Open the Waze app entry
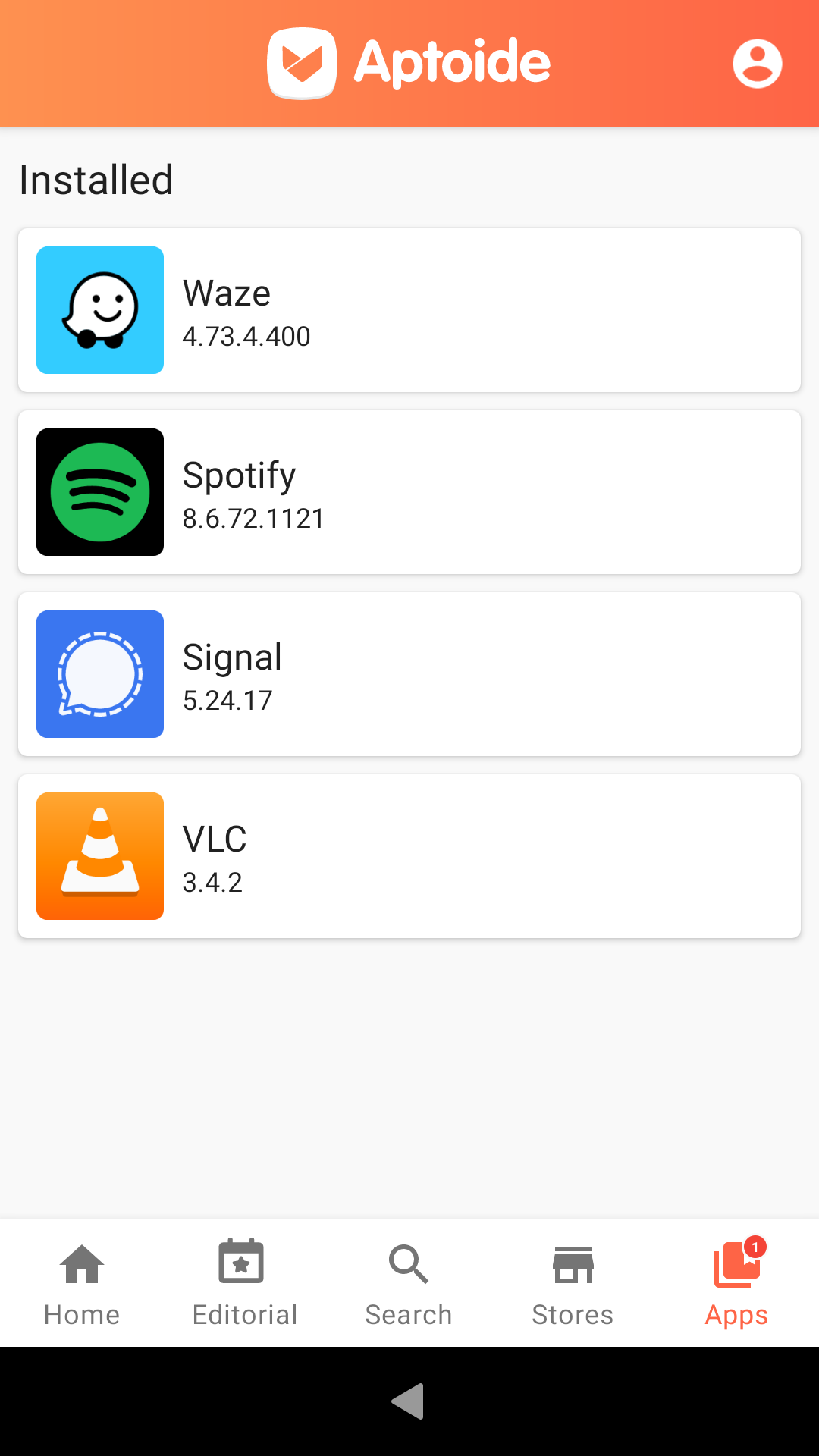 click(x=409, y=310)
